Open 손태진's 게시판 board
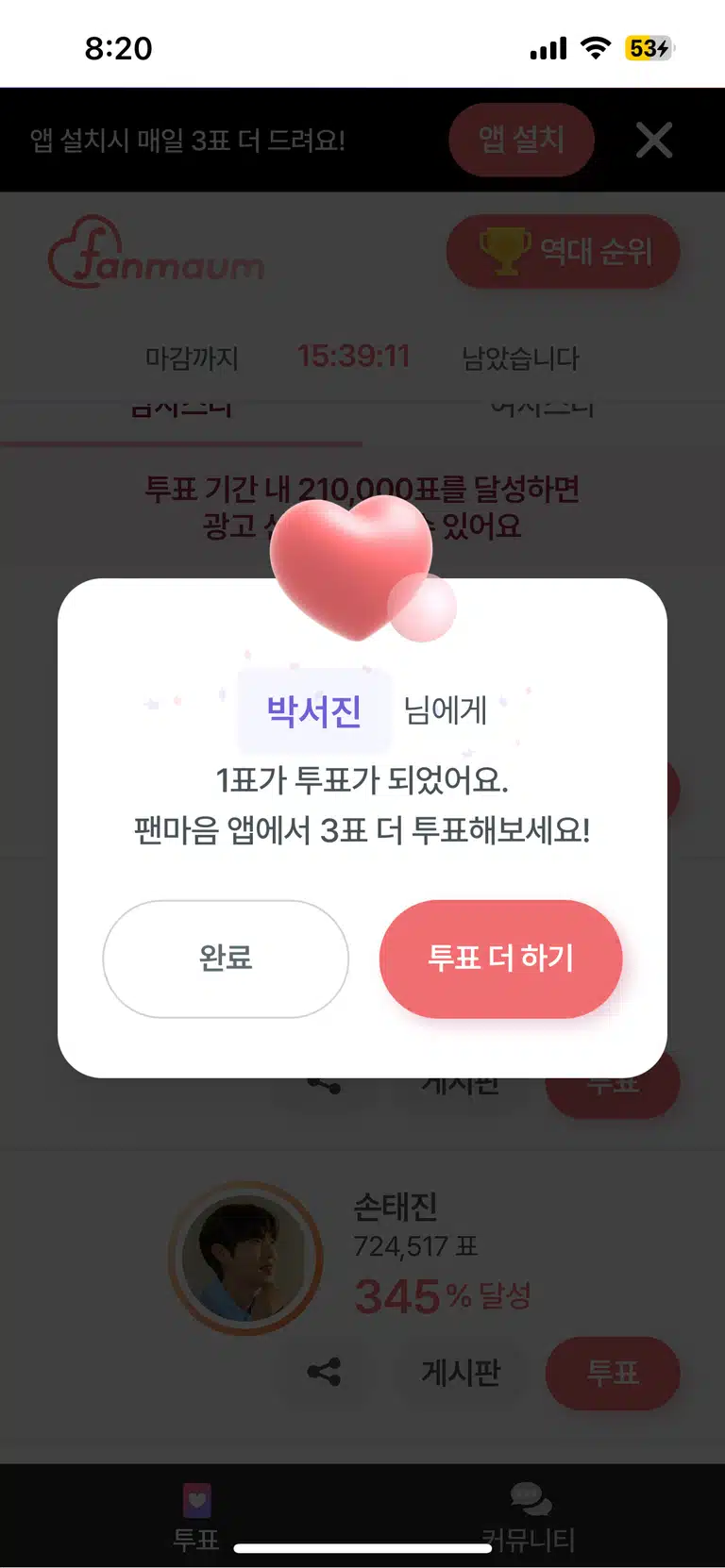 coord(460,1373)
